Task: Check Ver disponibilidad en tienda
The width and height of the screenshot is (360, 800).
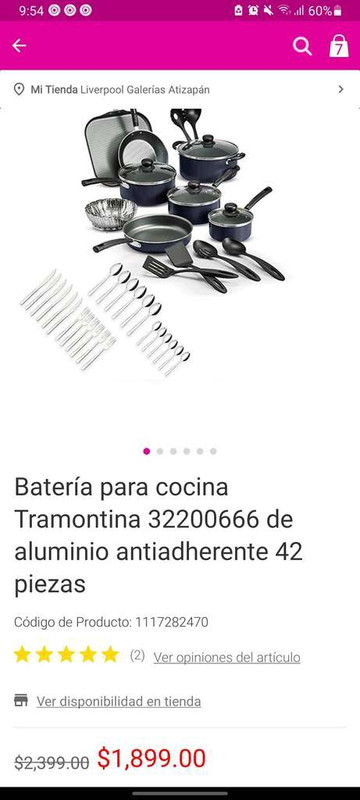Action: pos(118,701)
